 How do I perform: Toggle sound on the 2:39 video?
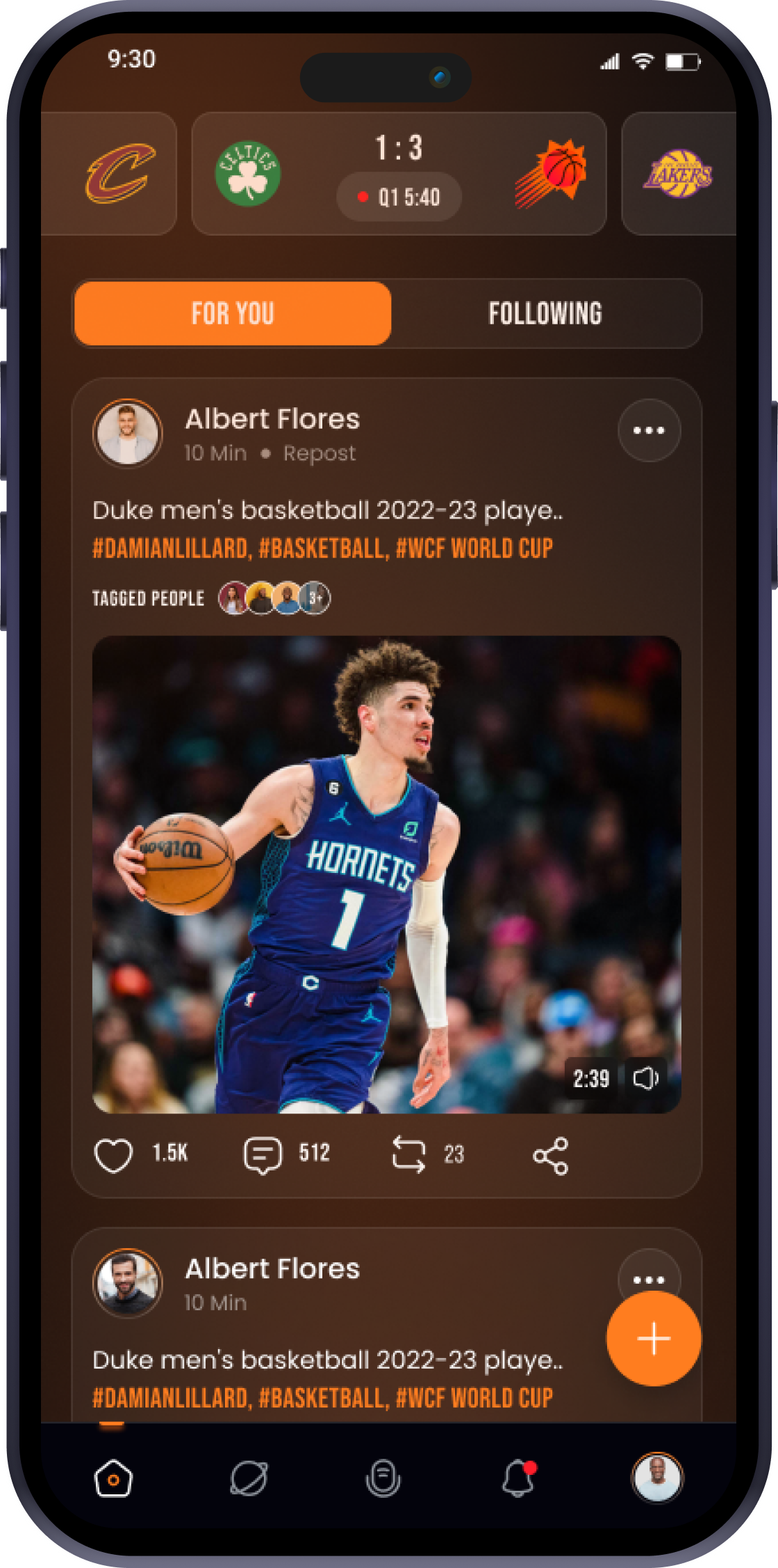(645, 1078)
